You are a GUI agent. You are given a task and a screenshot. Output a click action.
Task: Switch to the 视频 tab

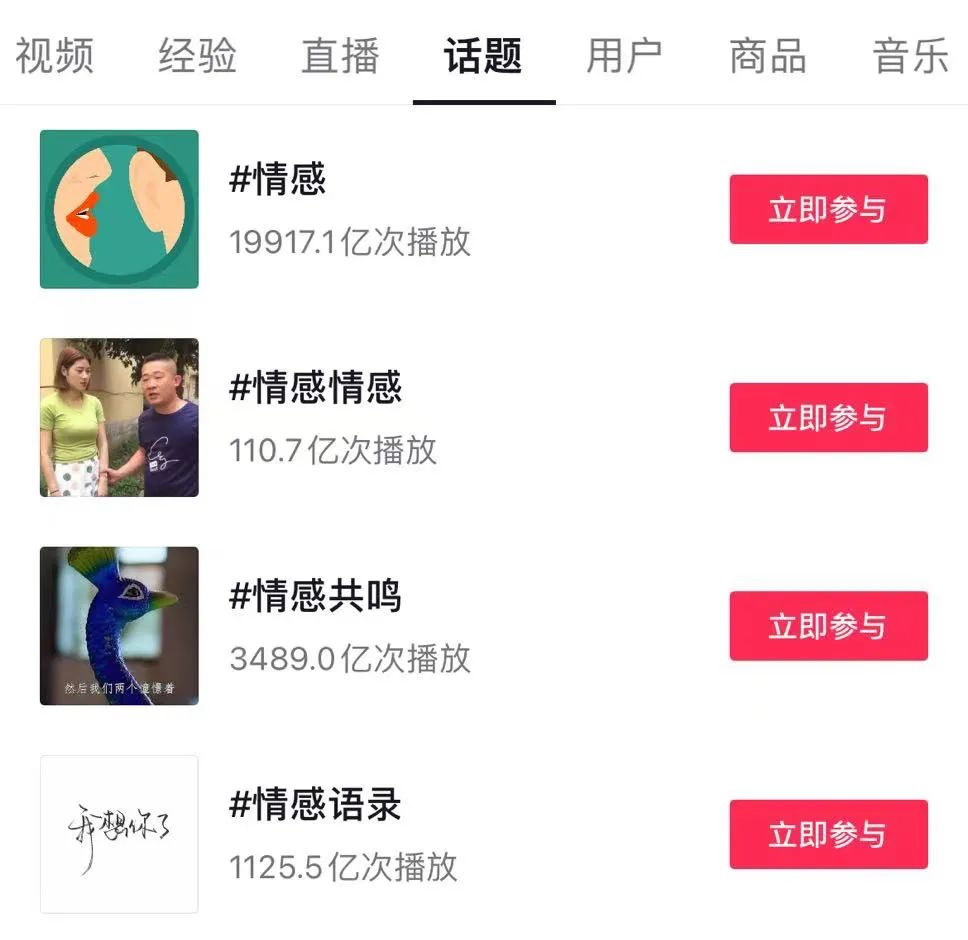54,56
